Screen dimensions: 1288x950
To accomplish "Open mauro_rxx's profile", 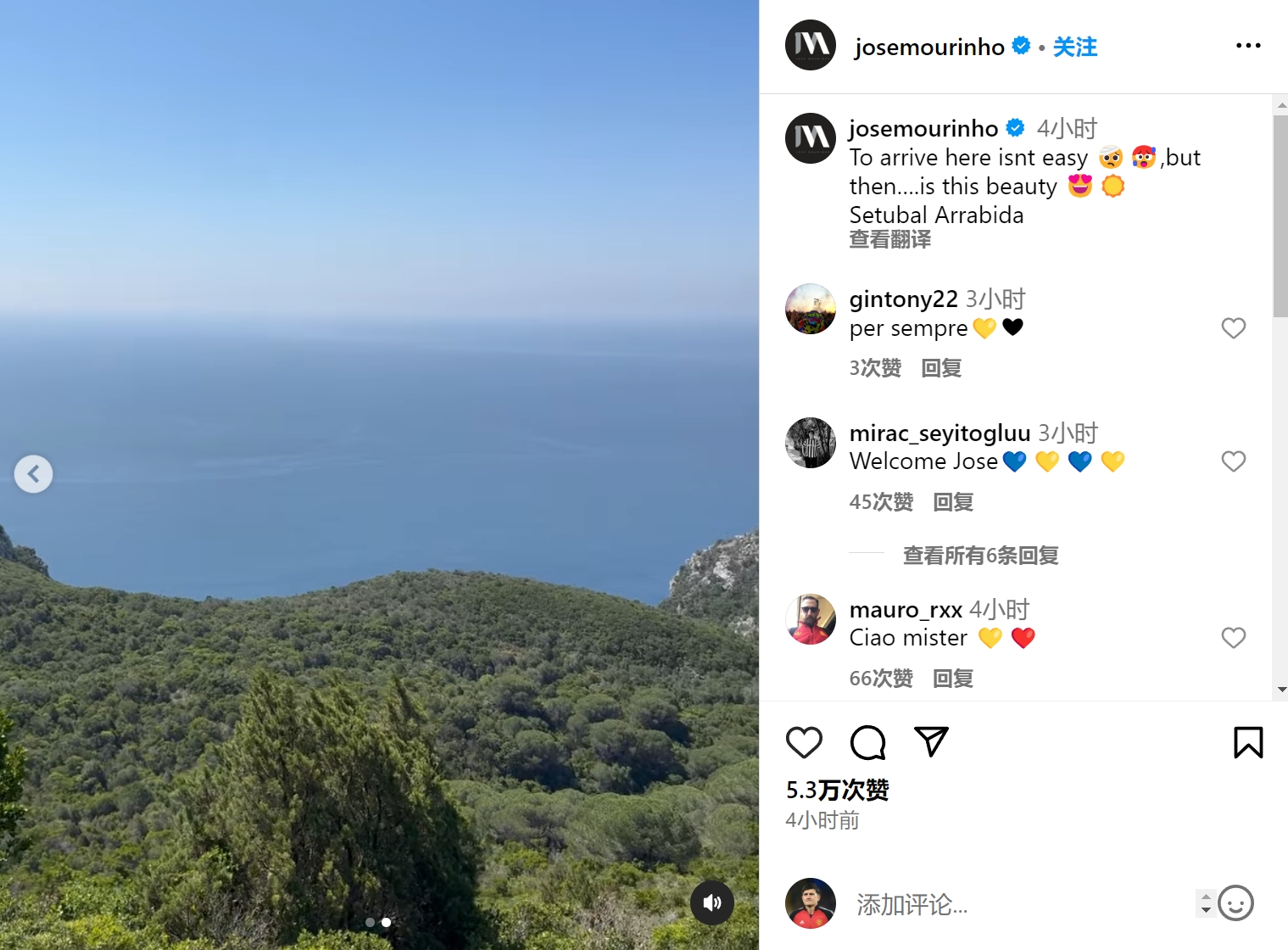I will coord(905,610).
